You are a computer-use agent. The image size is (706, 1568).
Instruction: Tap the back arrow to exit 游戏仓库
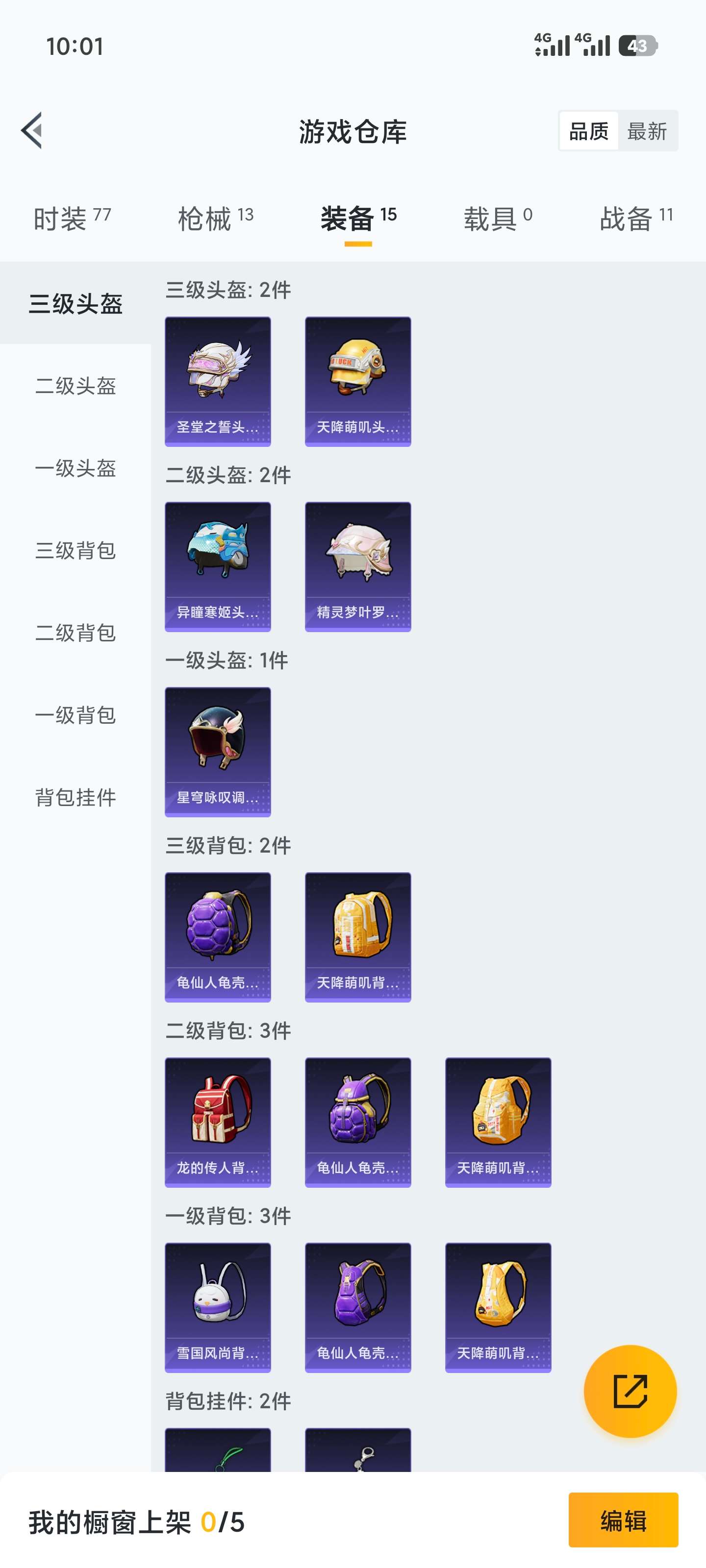pos(32,130)
